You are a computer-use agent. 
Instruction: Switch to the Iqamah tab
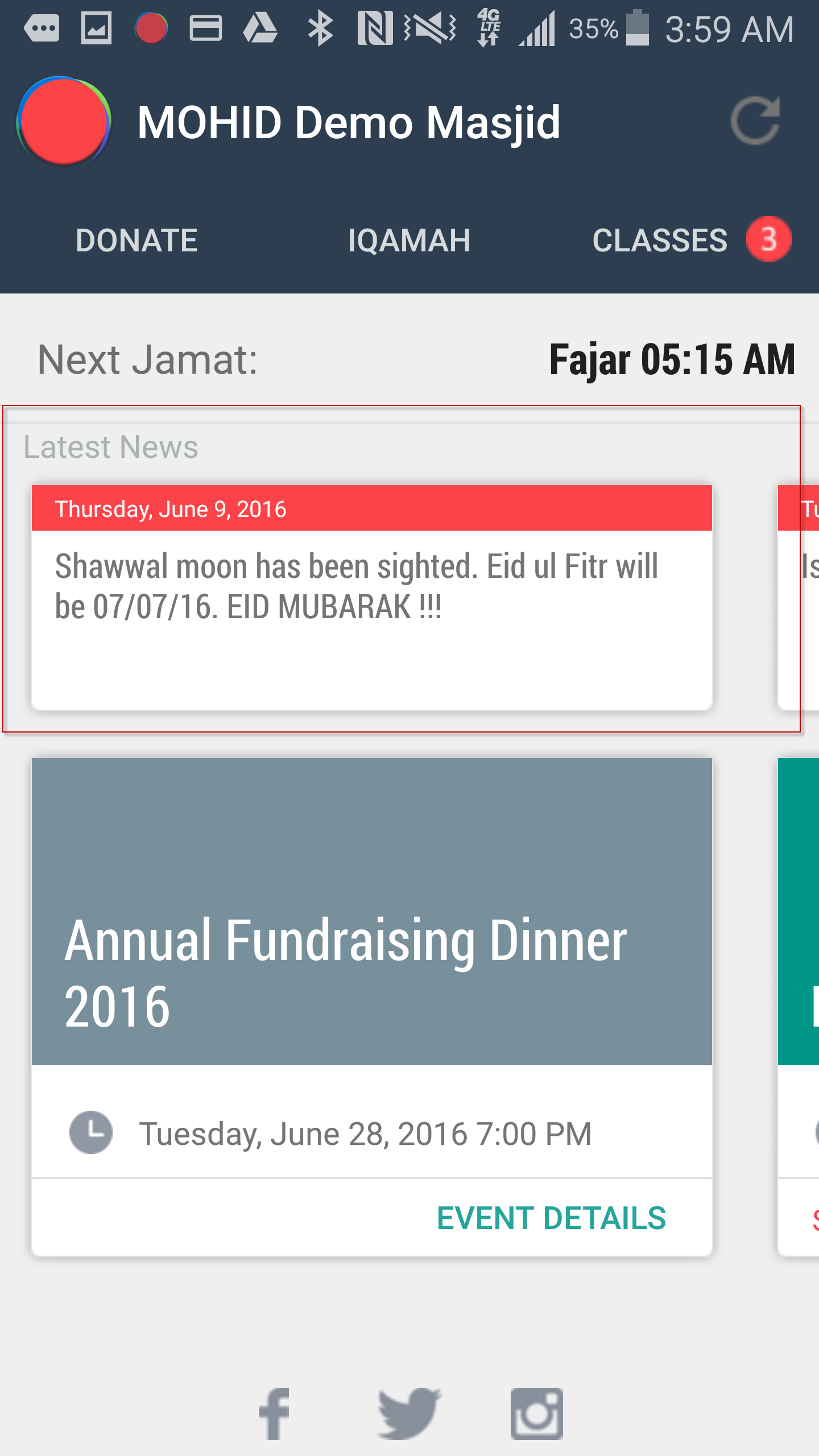pos(409,240)
